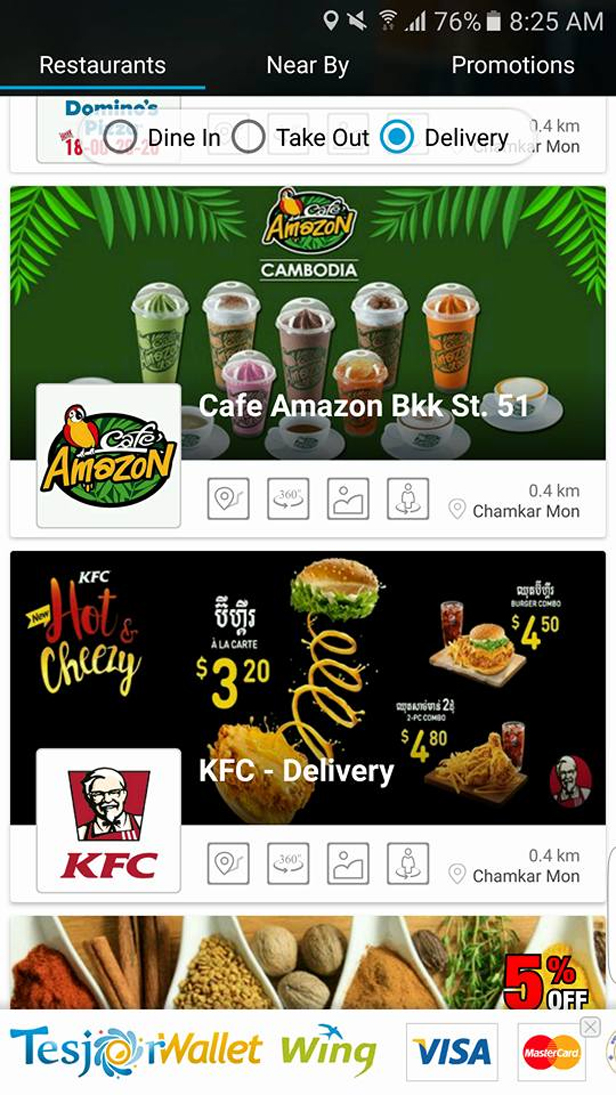Open the photo gallery for Cafe Amazon
616x1095 pixels.
click(x=349, y=499)
